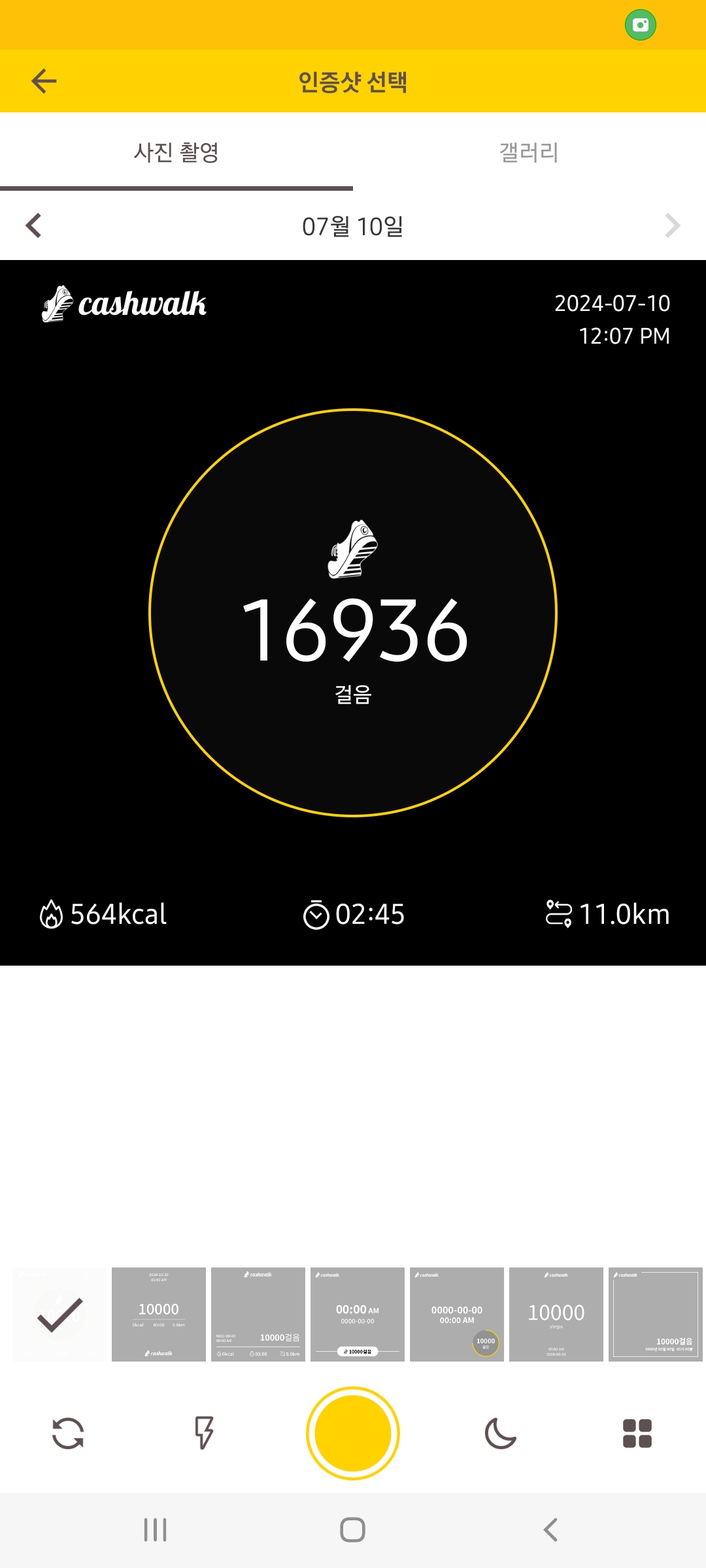Select the 사진 촬영 tab
706x1568 pixels.
click(x=176, y=152)
